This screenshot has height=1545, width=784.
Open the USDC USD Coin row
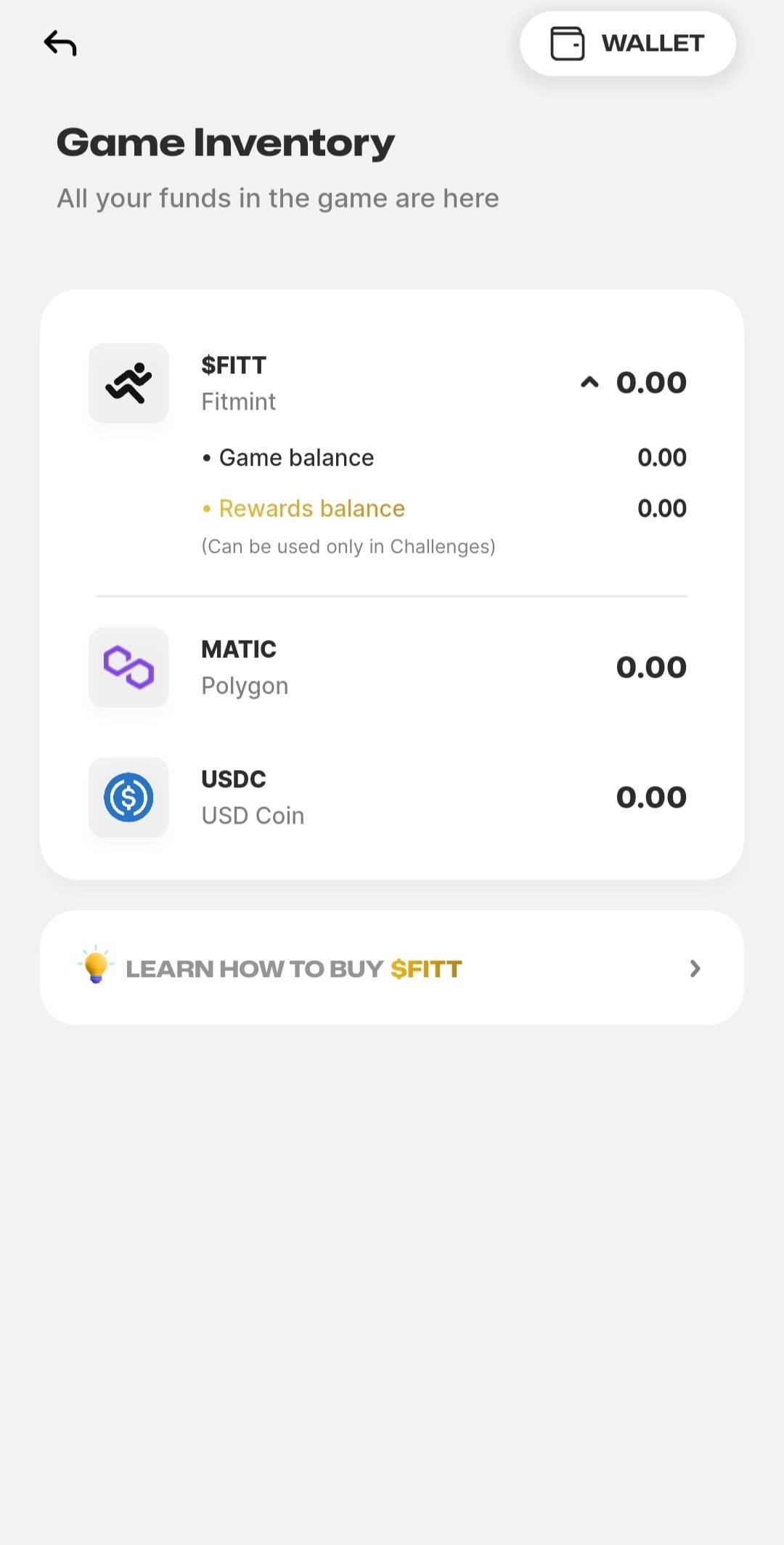point(388,797)
